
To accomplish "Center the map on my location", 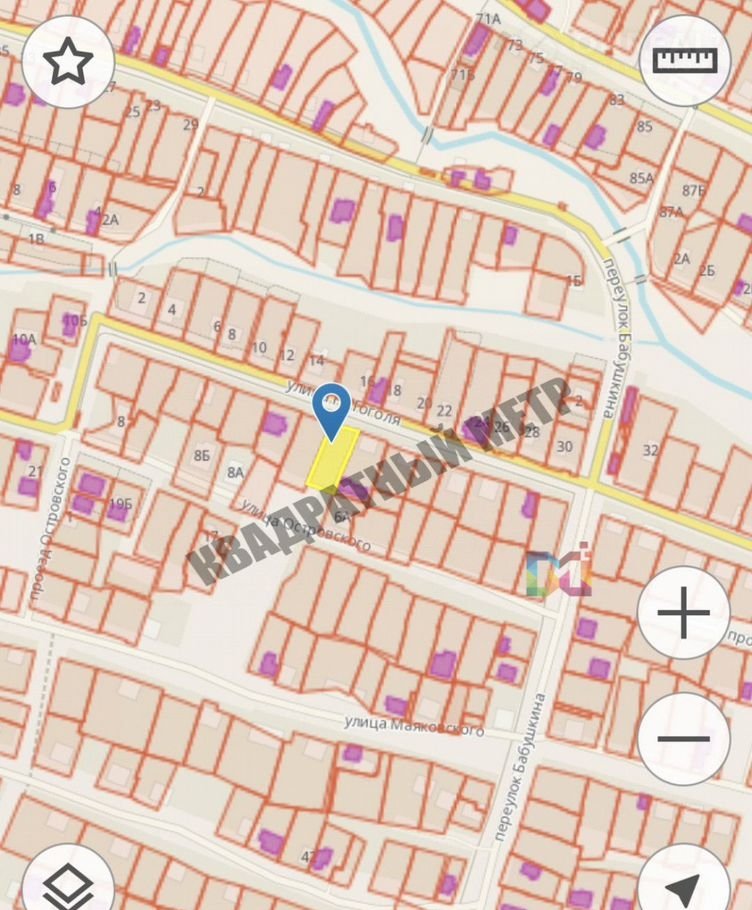I will 684,884.
